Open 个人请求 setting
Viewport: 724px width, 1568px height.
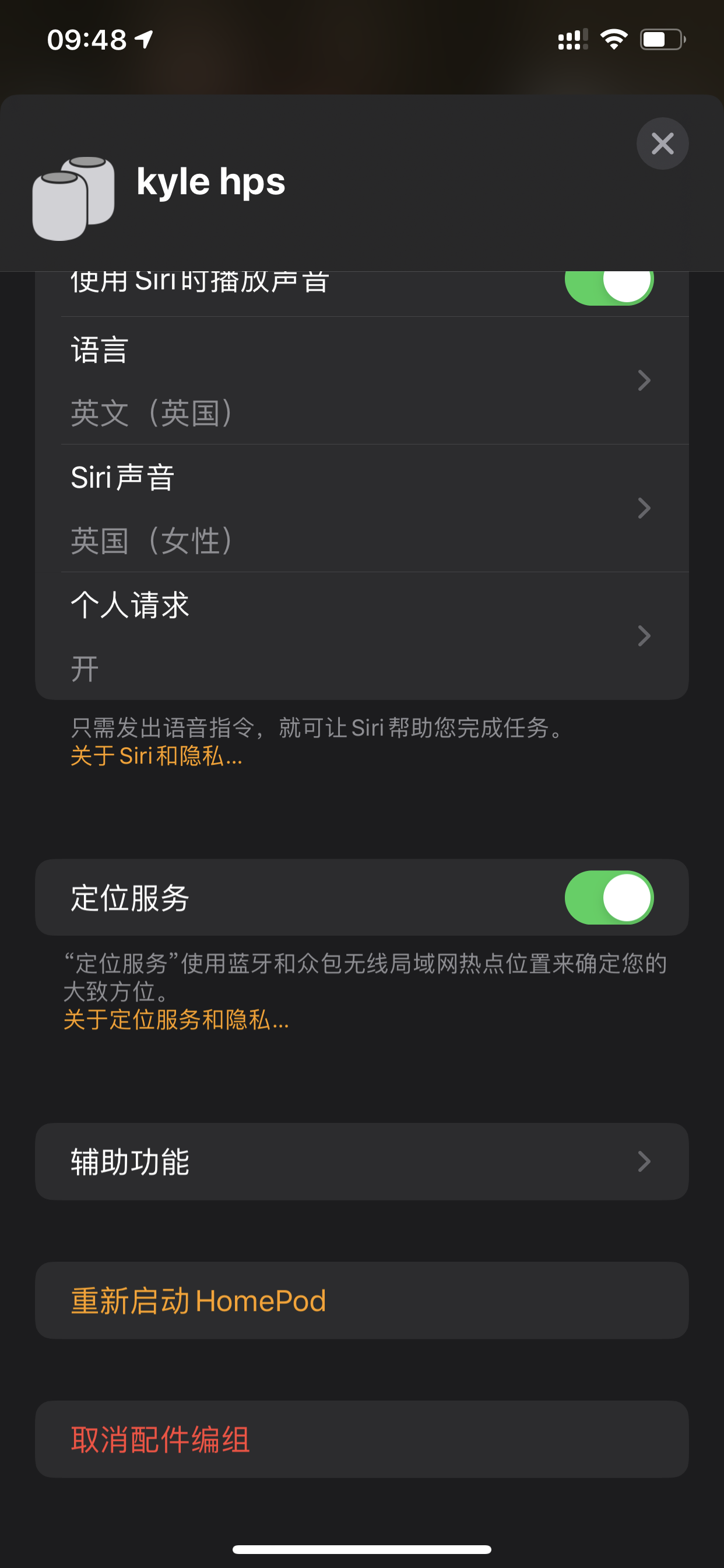click(361, 636)
